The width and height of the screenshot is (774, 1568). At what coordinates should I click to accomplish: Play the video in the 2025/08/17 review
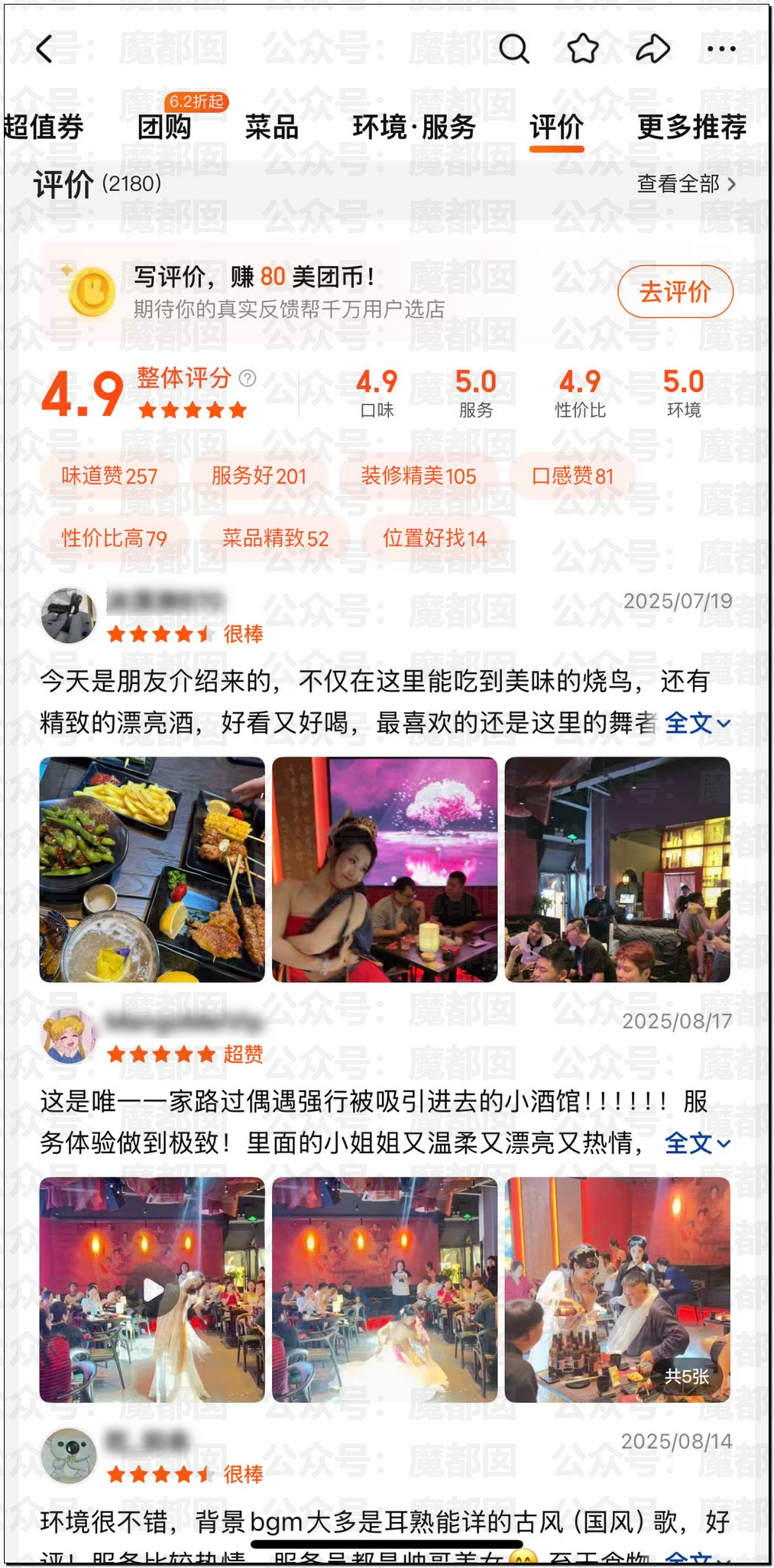point(153,1290)
